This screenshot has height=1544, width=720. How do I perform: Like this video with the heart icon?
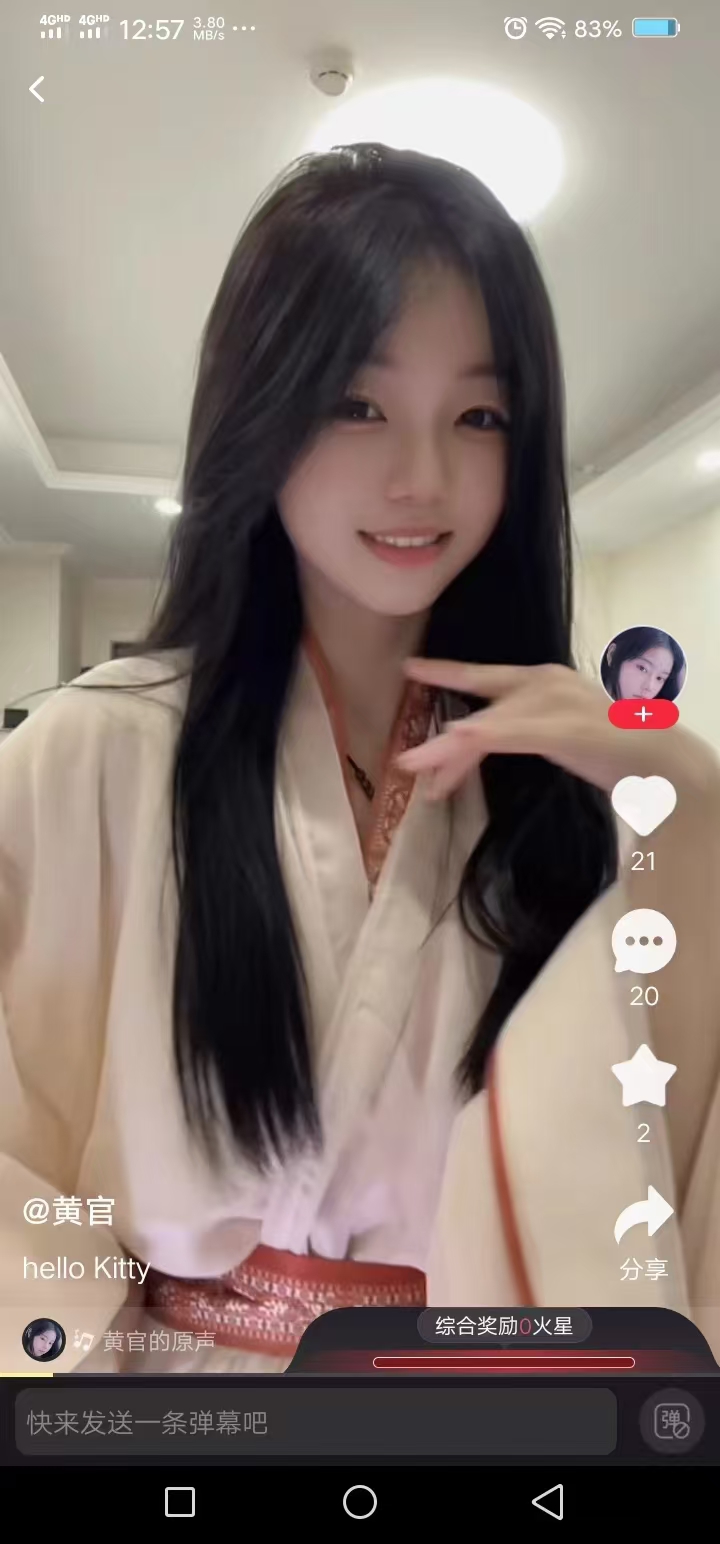(x=643, y=805)
